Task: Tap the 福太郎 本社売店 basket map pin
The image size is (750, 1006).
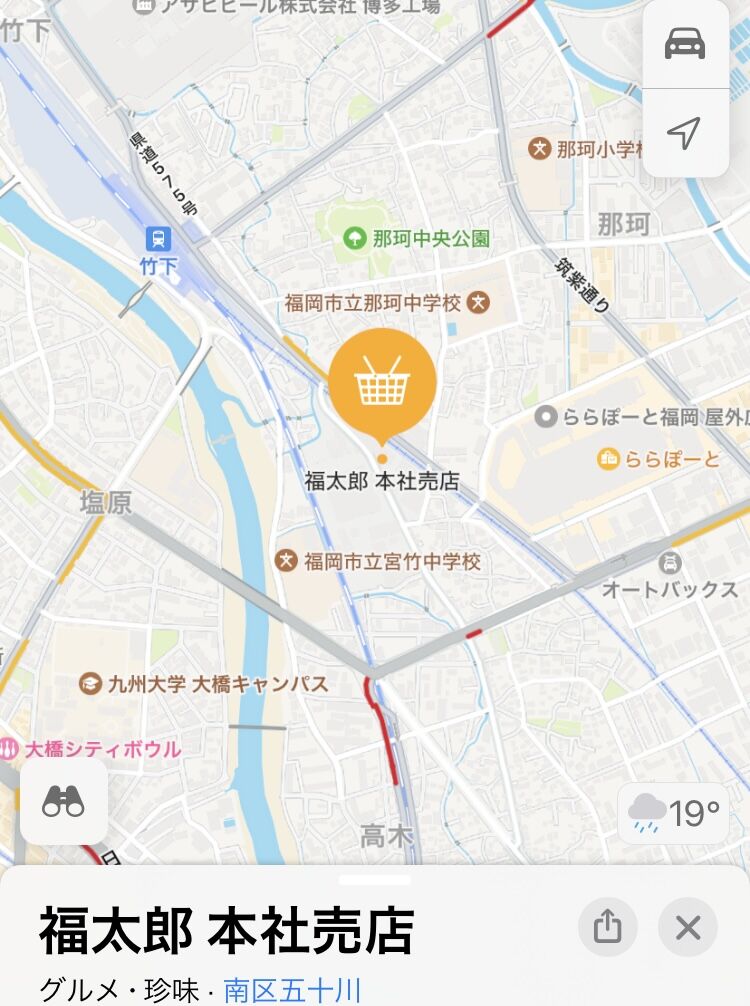Action: (x=382, y=383)
